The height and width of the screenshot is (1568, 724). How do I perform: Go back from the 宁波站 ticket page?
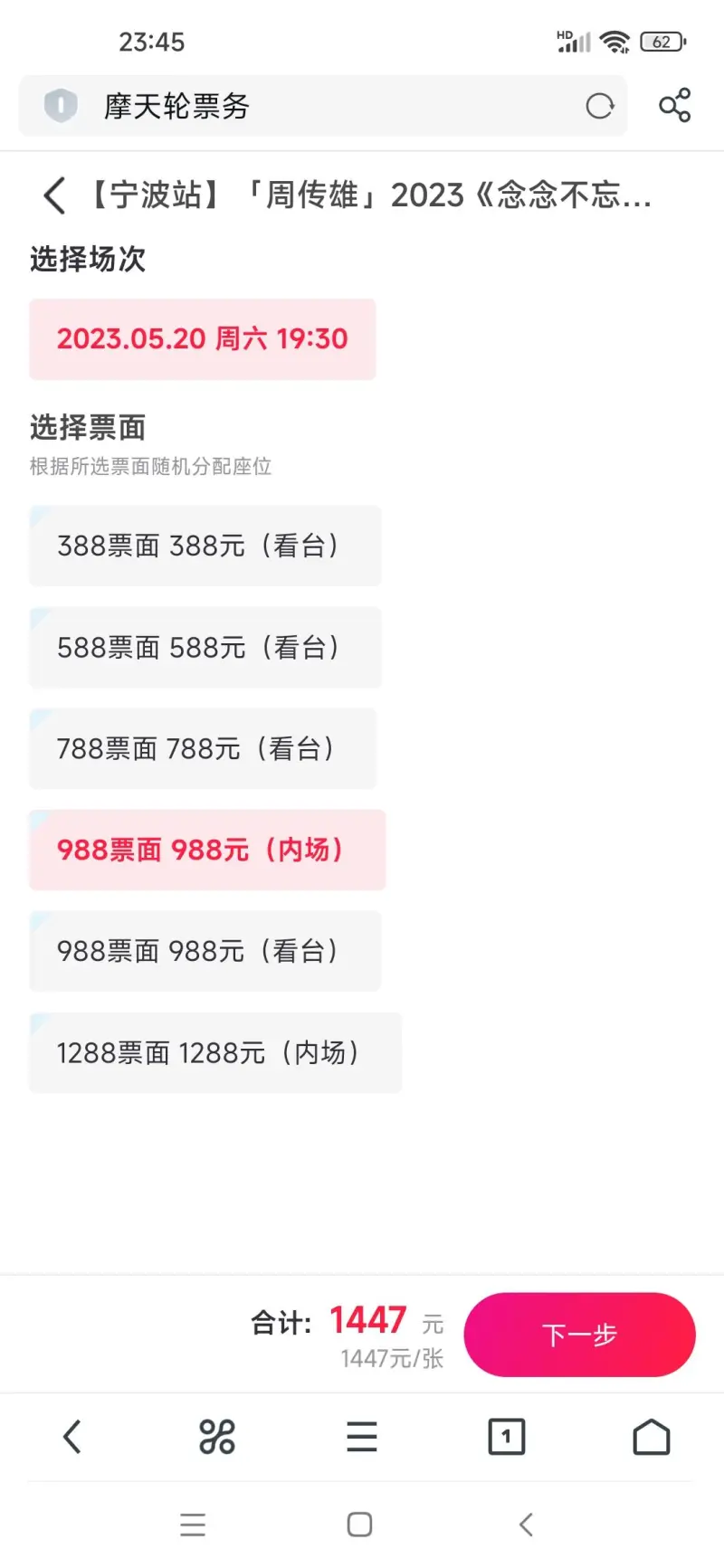54,195
